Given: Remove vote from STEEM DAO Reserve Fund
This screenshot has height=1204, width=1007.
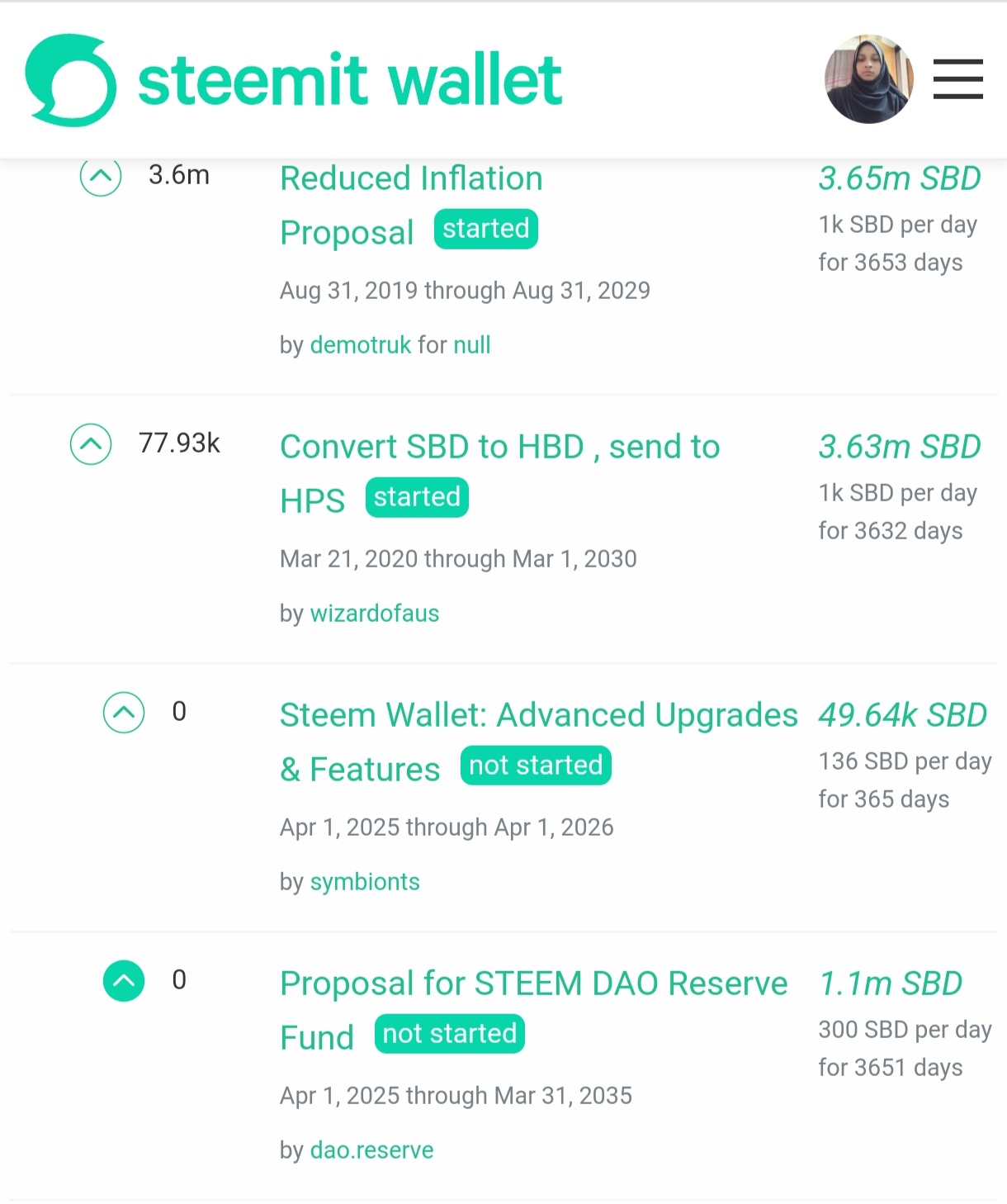Looking at the screenshot, I should pos(124,981).
